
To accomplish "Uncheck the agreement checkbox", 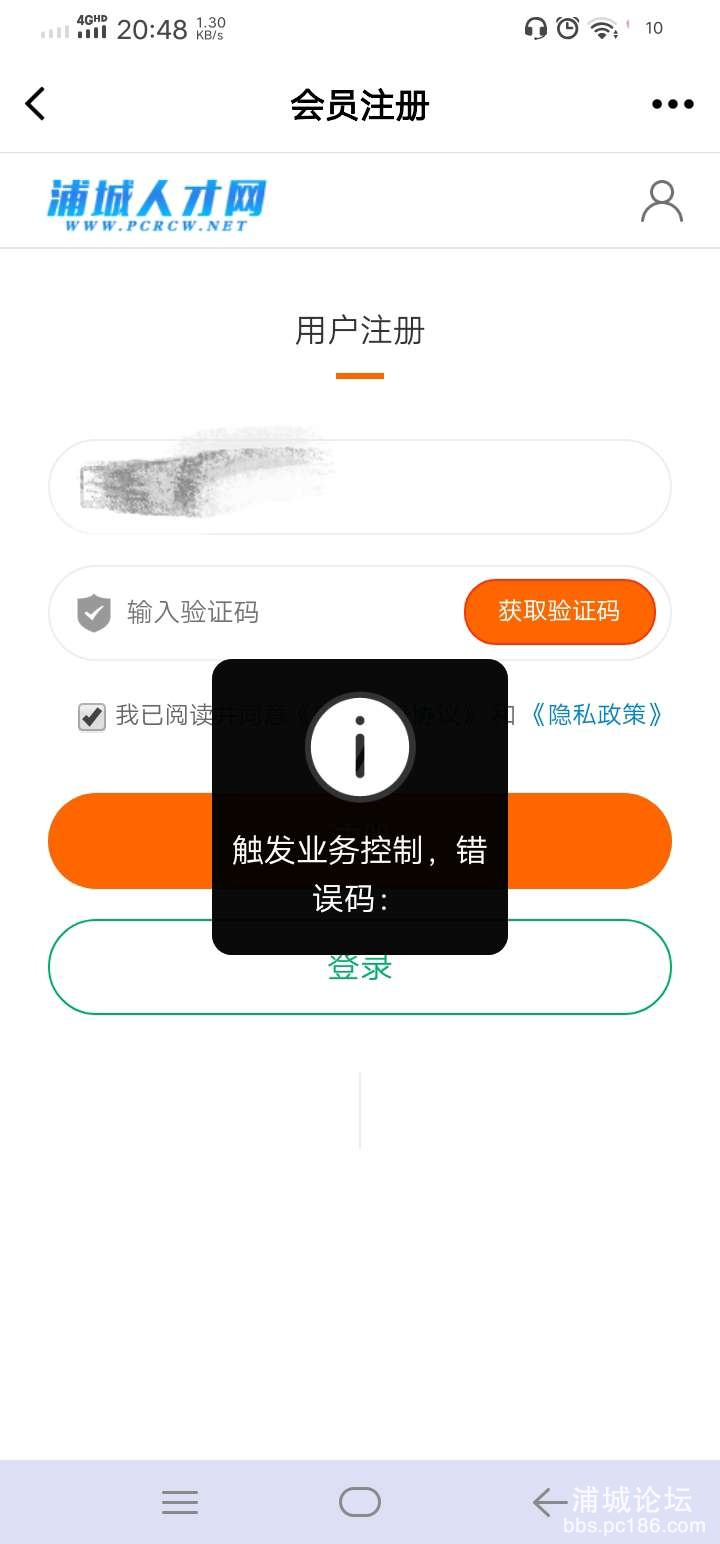I will pos(92,716).
